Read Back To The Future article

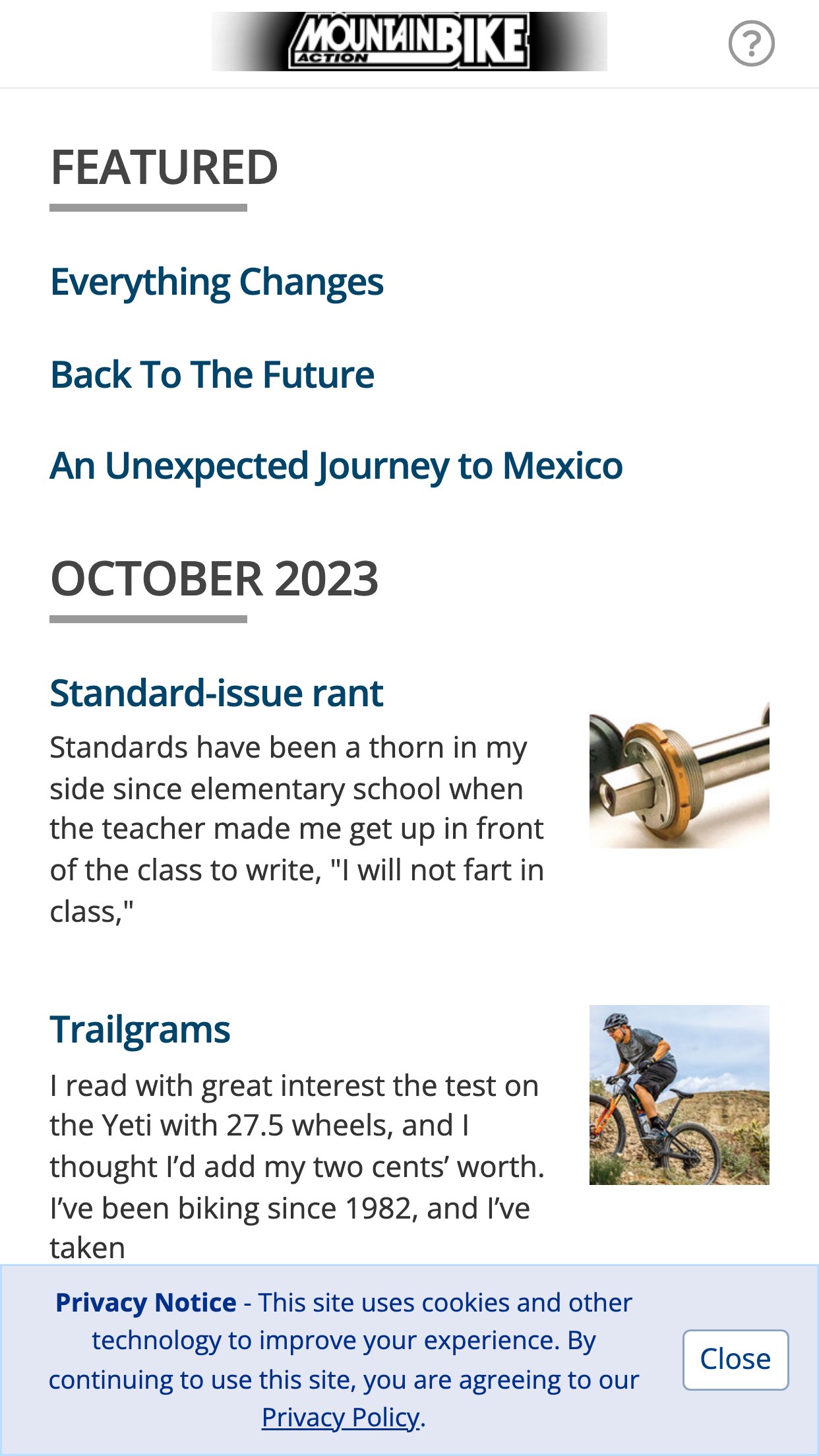pyautogui.click(x=212, y=375)
